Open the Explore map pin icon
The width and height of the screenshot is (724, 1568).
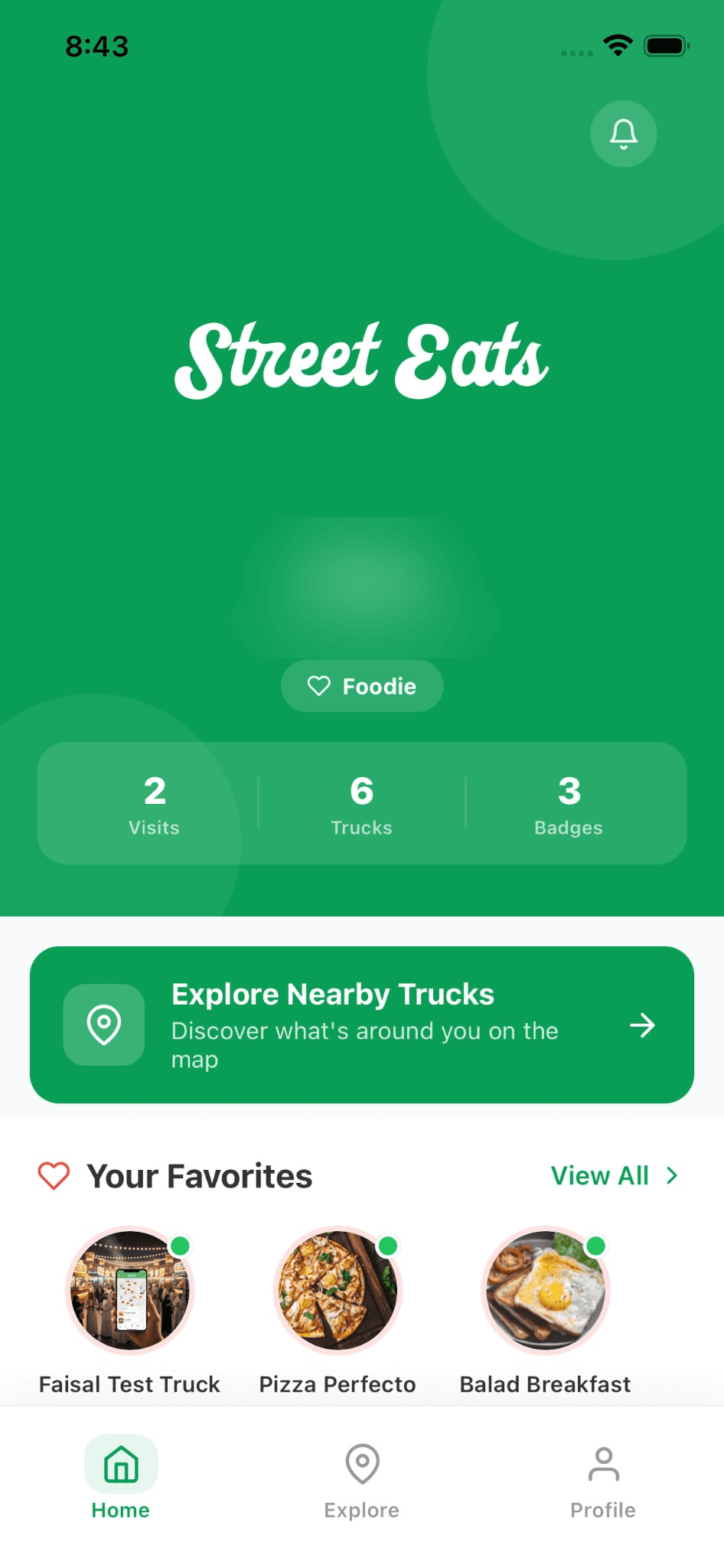361,1465
